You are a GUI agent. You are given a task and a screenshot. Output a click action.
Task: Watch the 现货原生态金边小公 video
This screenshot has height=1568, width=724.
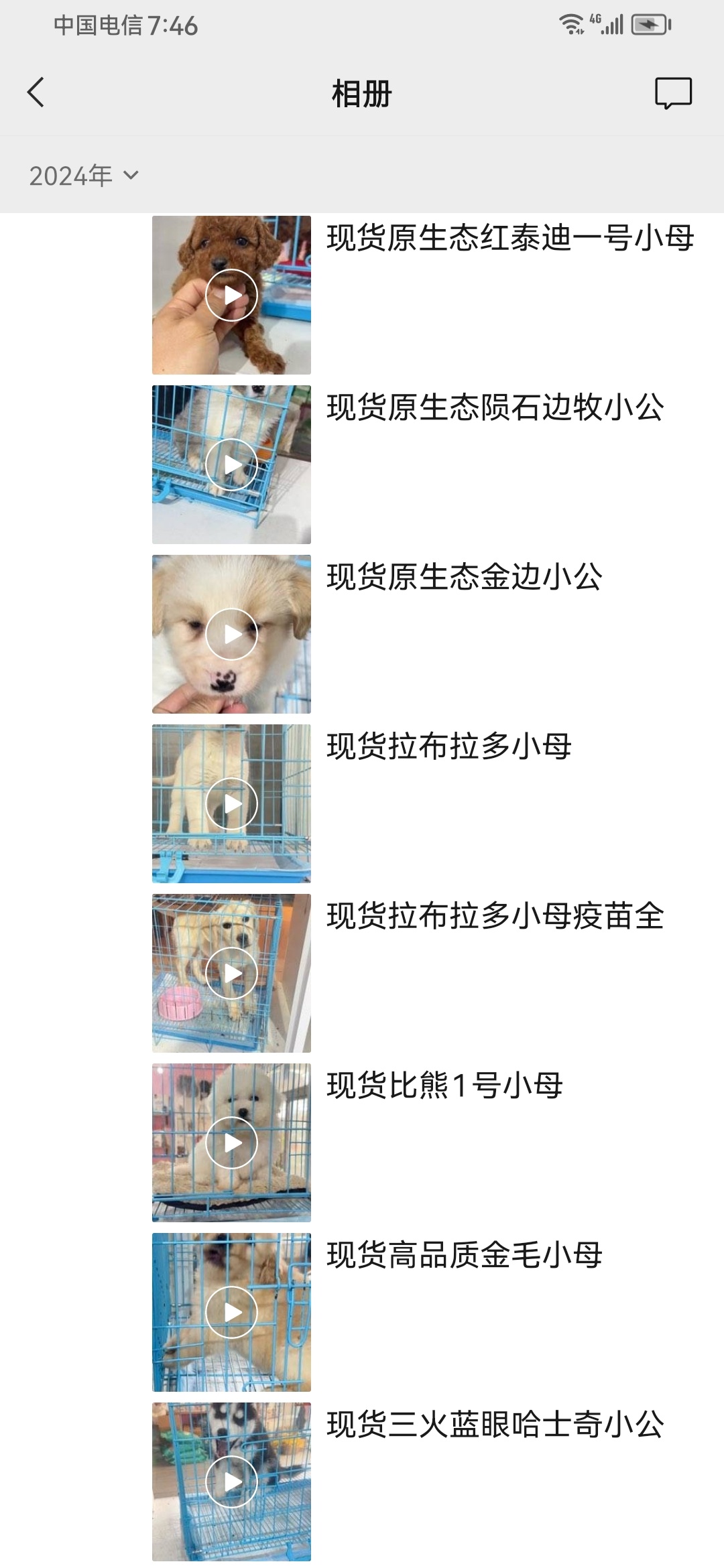pyautogui.click(x=231, y=634)
